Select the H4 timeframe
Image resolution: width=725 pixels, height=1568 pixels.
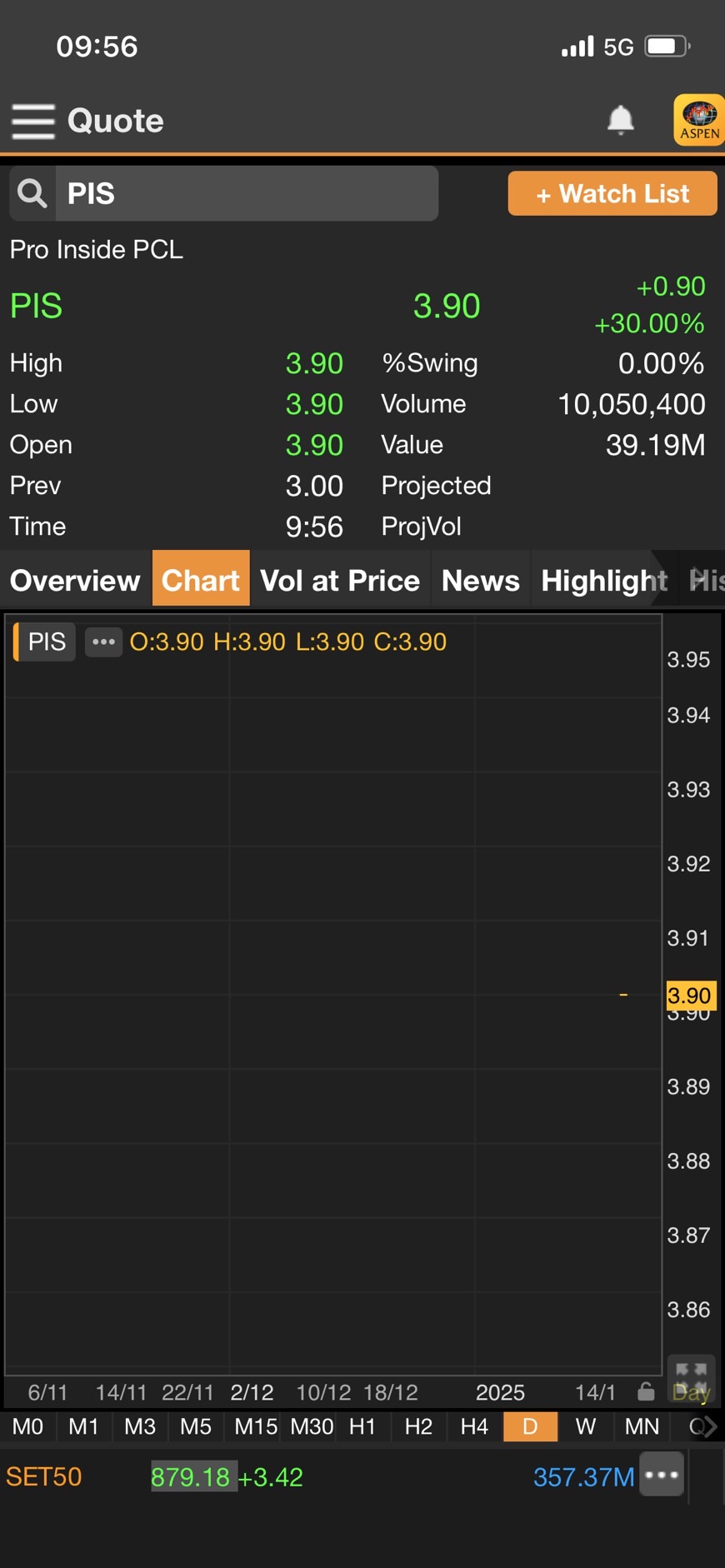[474, 1426]
